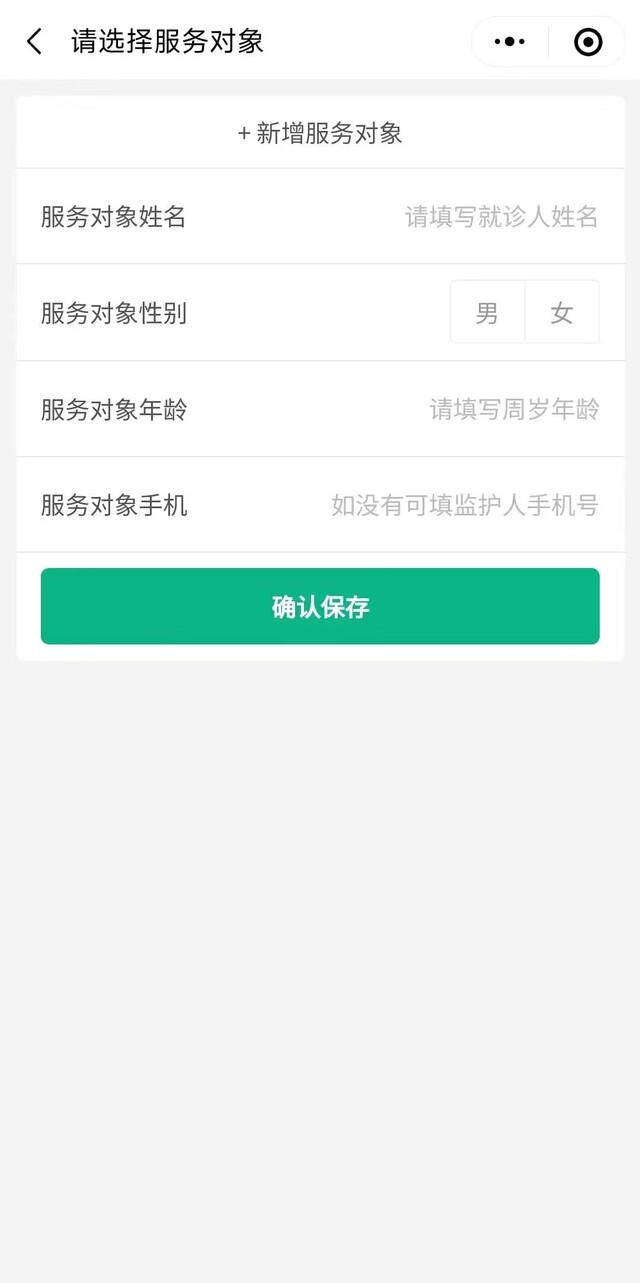The image size is (640, 1283).
Task: Tap 新增服务对象 to add a new service recipient
Action: 320,134
